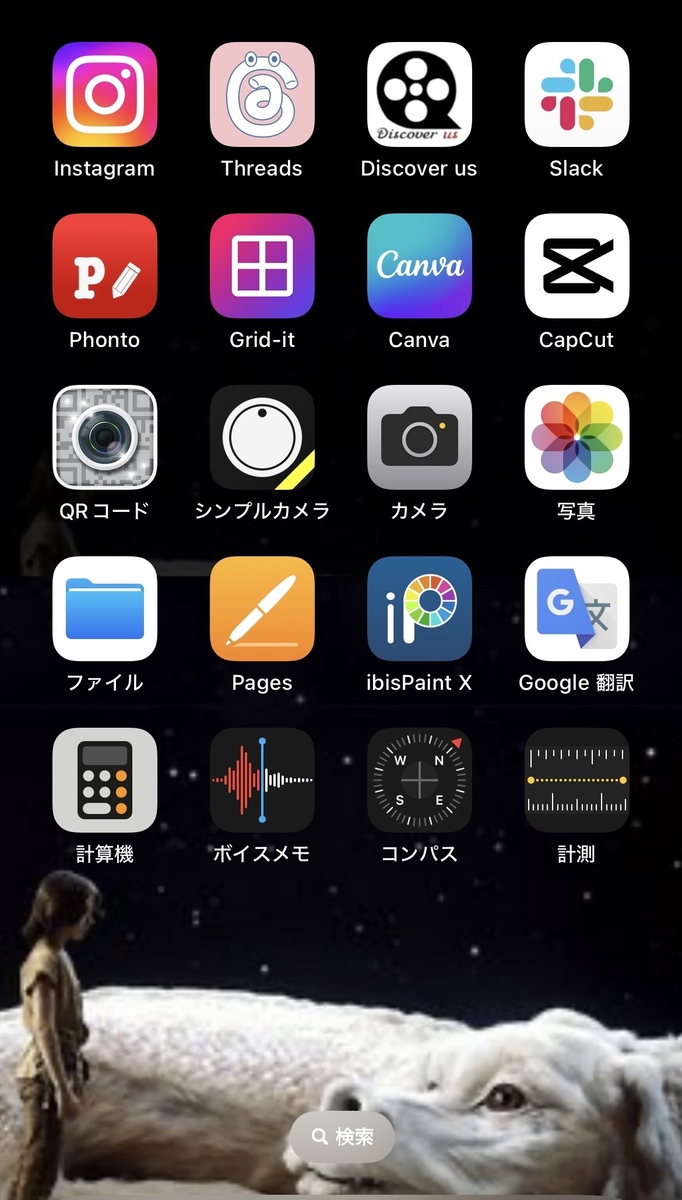The width and height of the screenshot is (682, 1200).
Task: Open 写真 photo library
Action: click(577, 437)
